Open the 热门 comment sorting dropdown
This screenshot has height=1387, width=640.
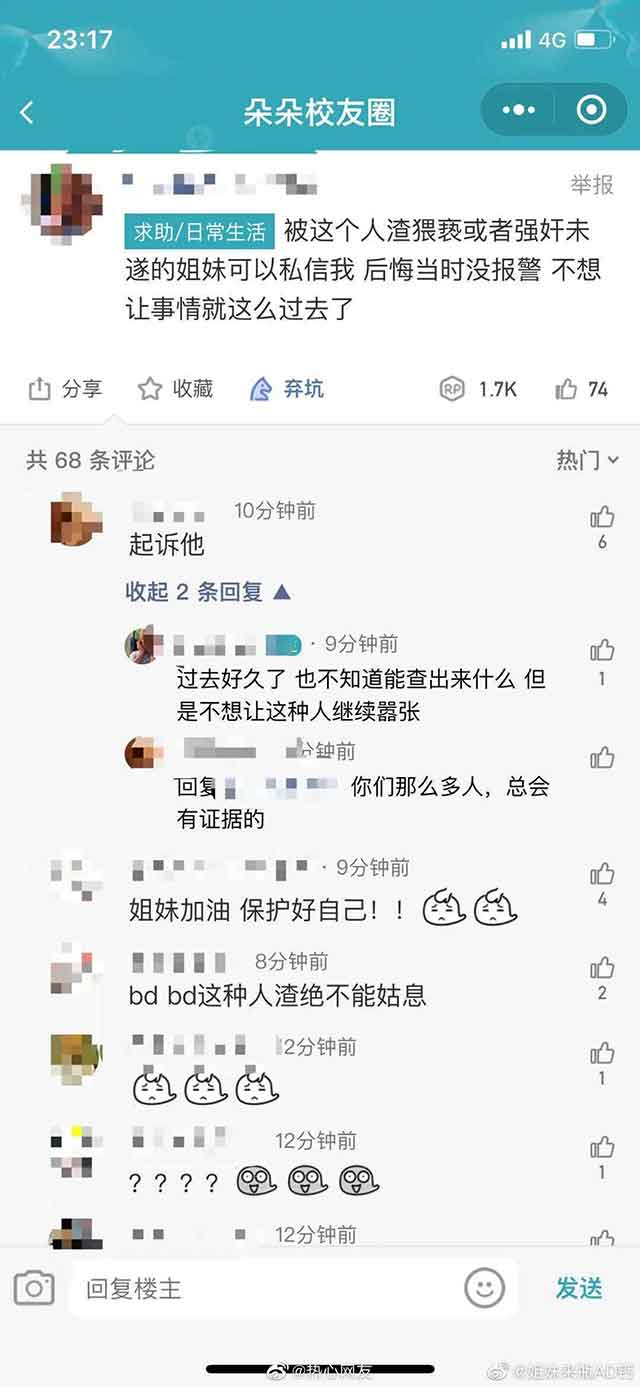(x=587, y=460)
